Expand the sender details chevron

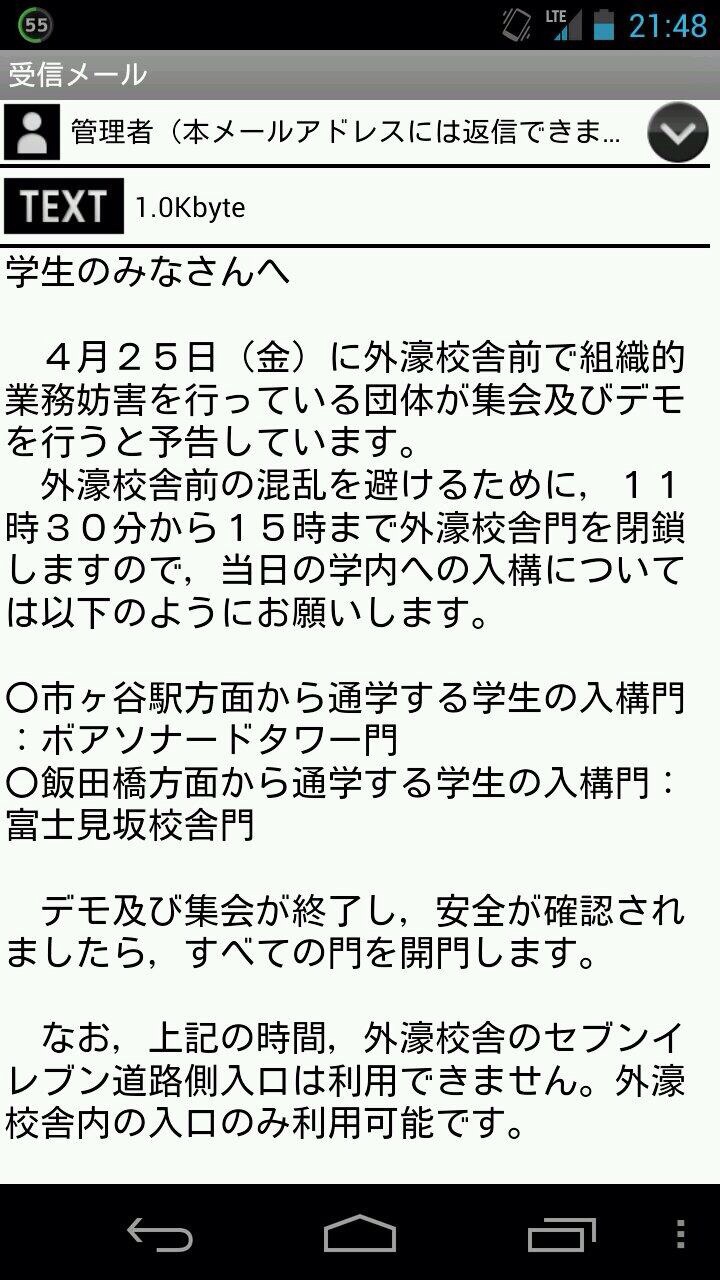coord(677,132)
